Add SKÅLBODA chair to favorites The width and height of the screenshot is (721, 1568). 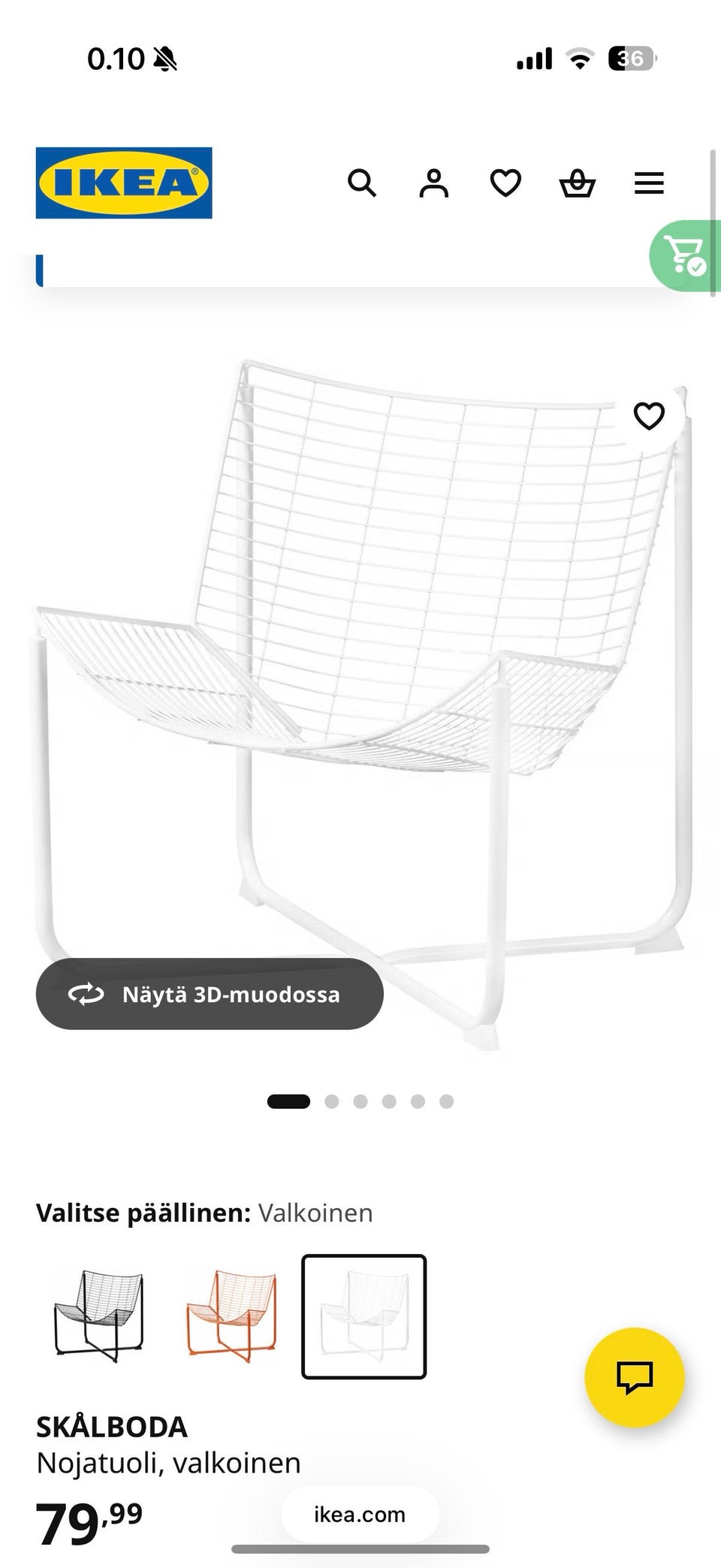point(649,415)
